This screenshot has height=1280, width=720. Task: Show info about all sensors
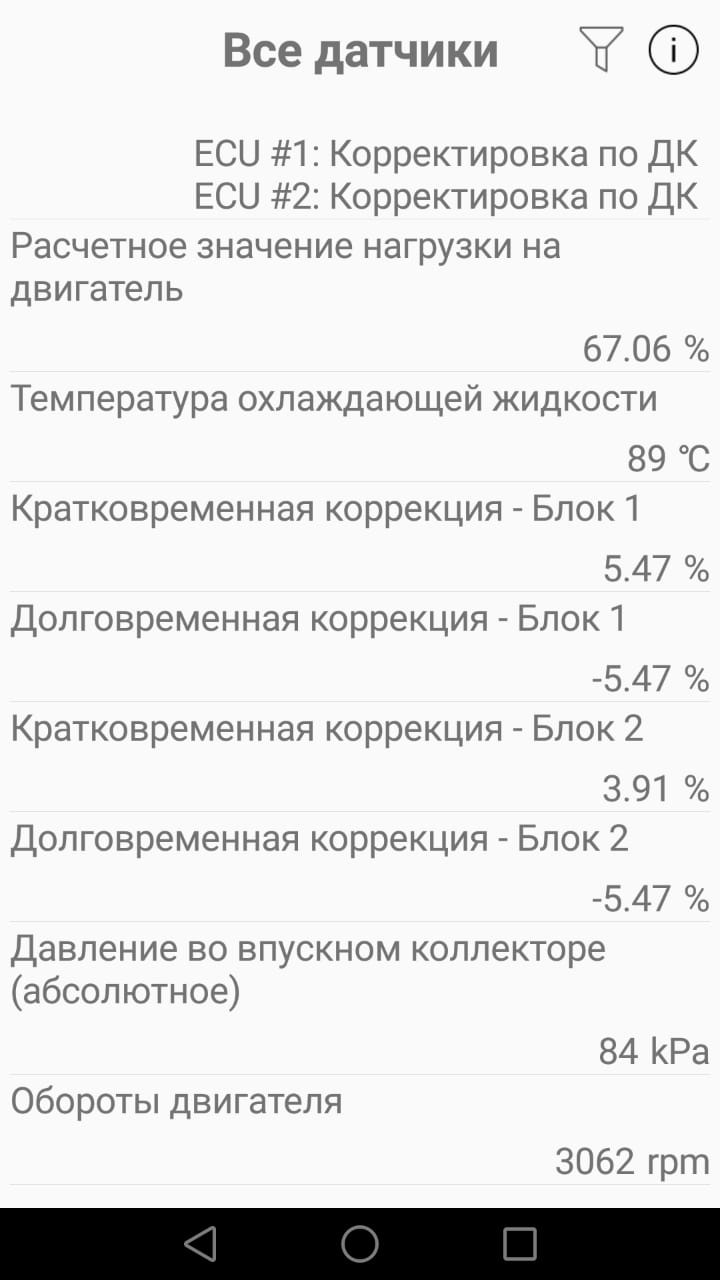pos(673,49)
